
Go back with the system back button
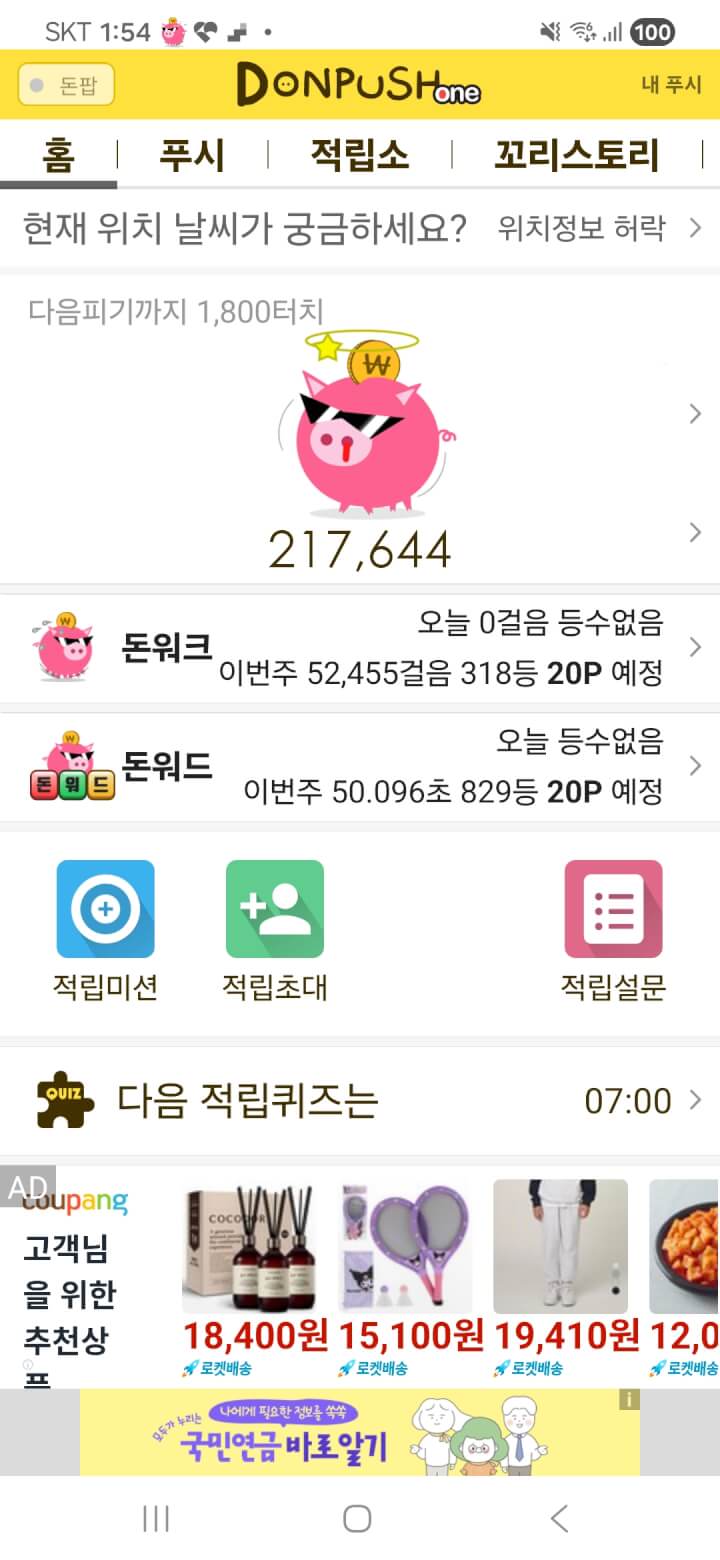pyautogui.click(x=560, y=1519)
